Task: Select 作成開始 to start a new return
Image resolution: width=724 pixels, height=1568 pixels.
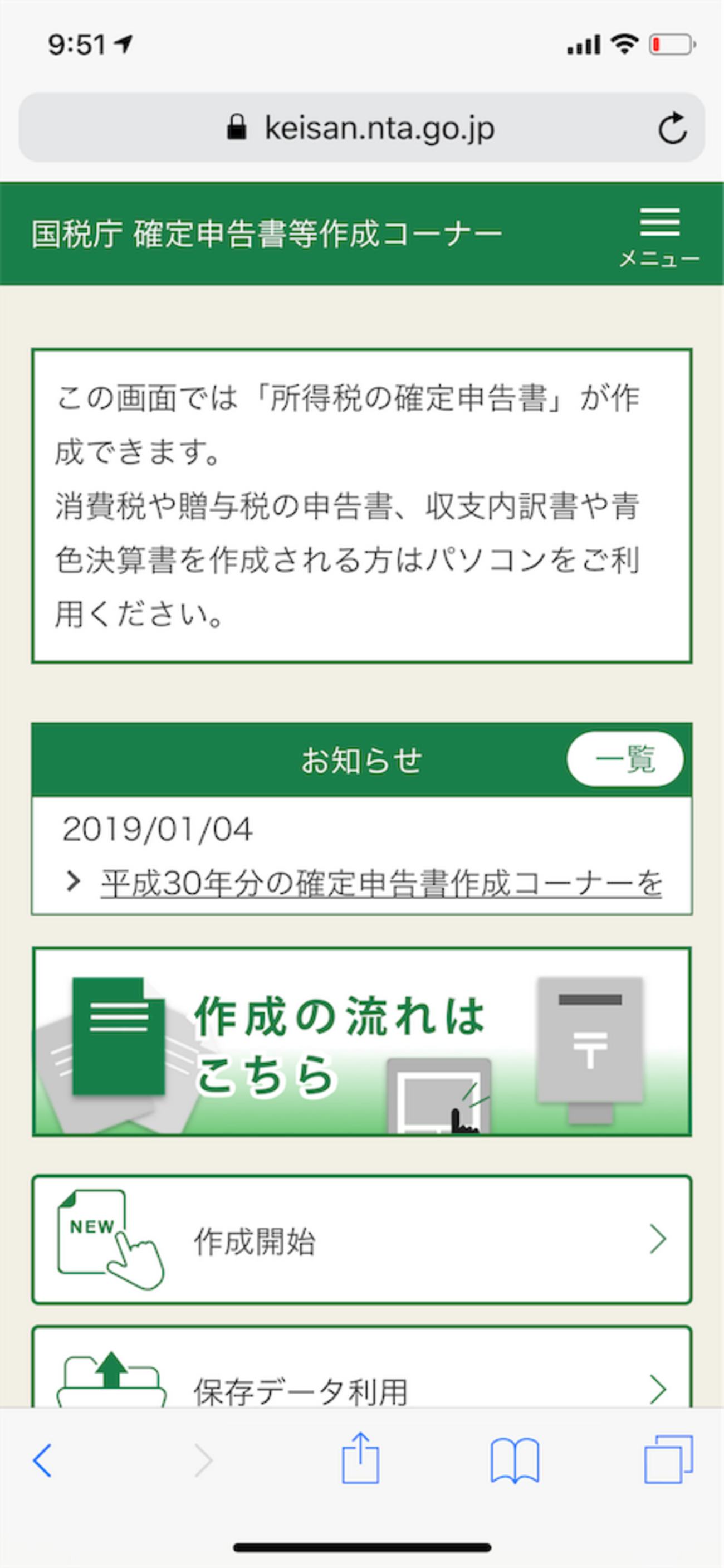Action: coord(362,1240)
